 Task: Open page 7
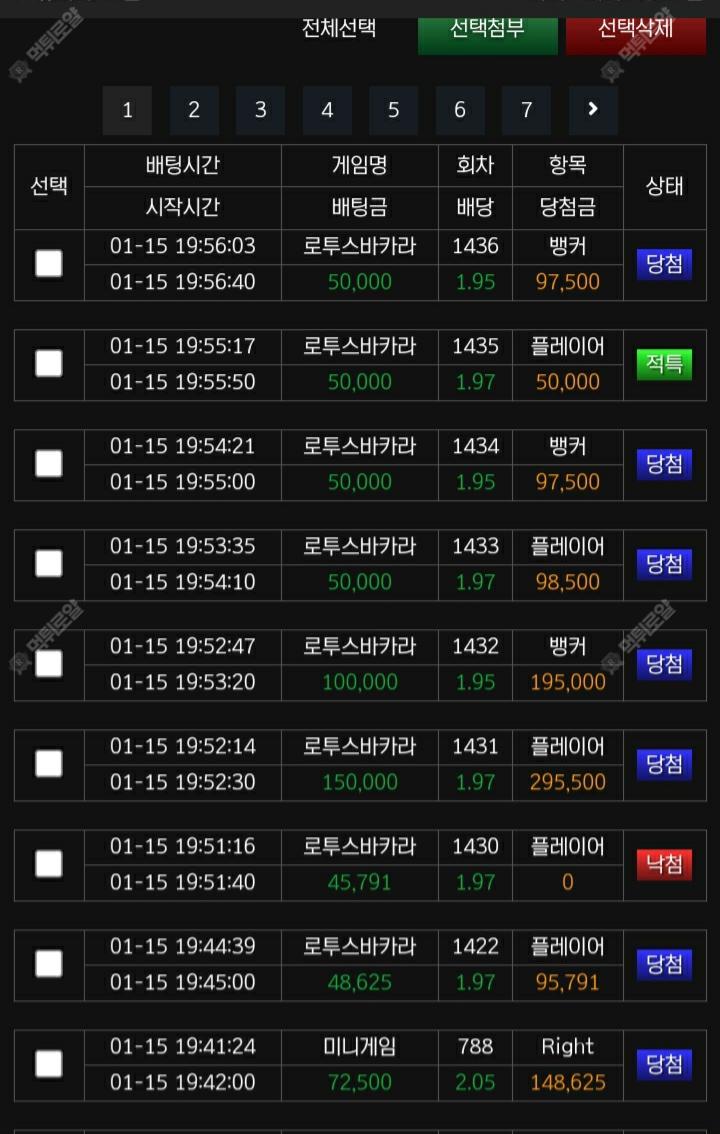tap(526, 110)
